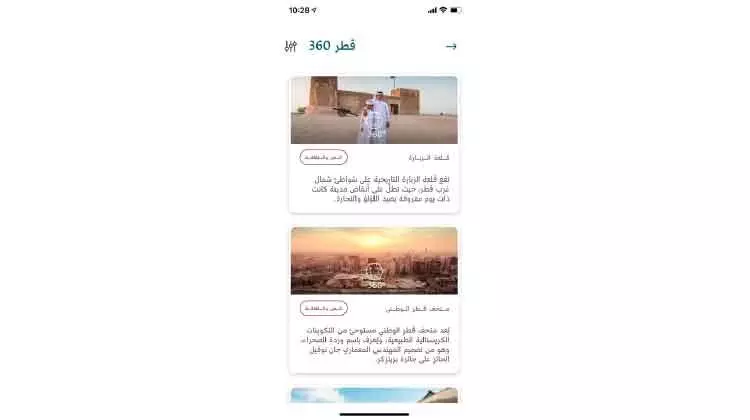Tap the pill button on National Museum card
The height and width of the screenshot is (420, 750).
pos(323,308)
